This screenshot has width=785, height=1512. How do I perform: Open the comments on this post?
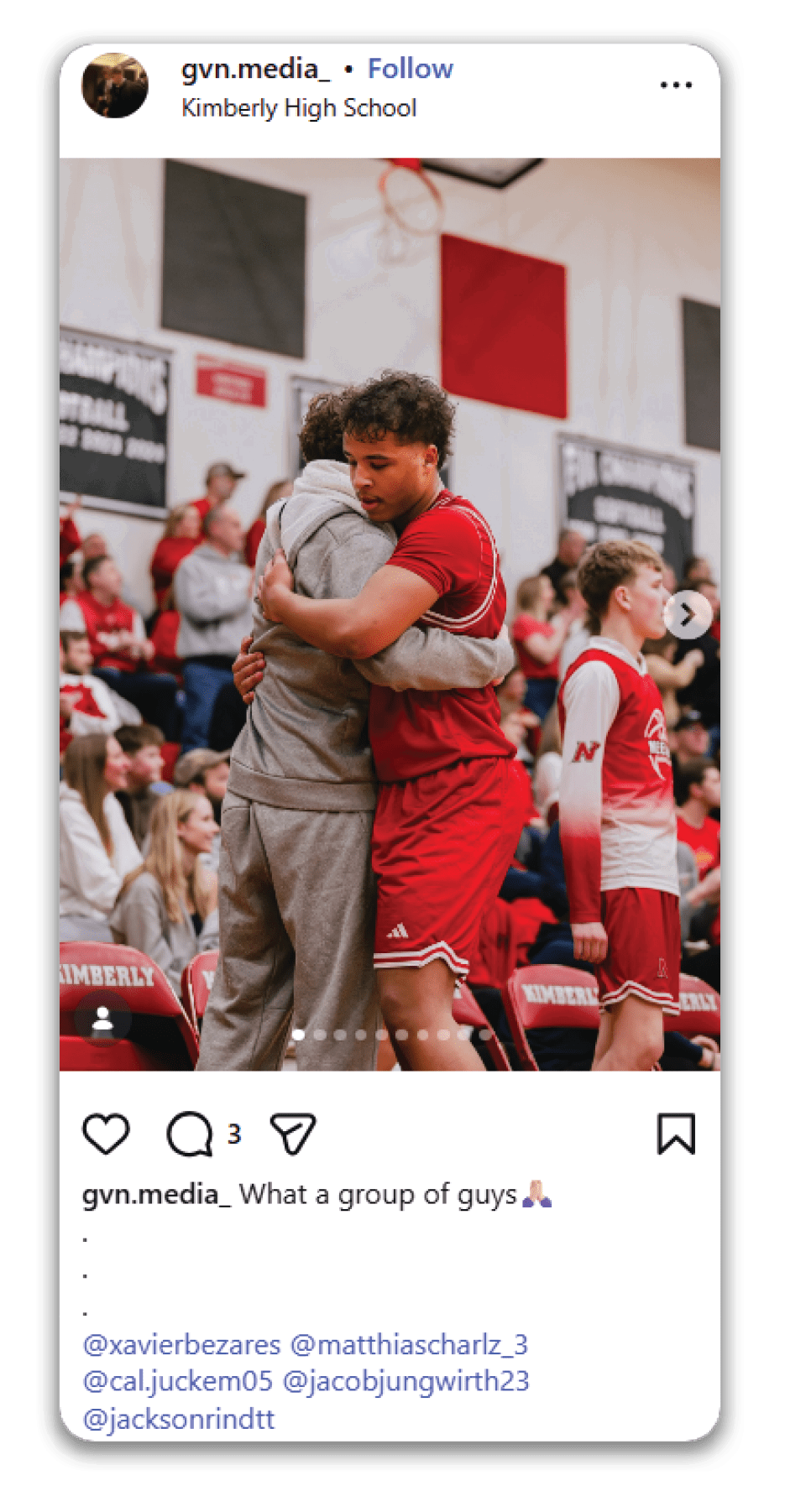190,1134
